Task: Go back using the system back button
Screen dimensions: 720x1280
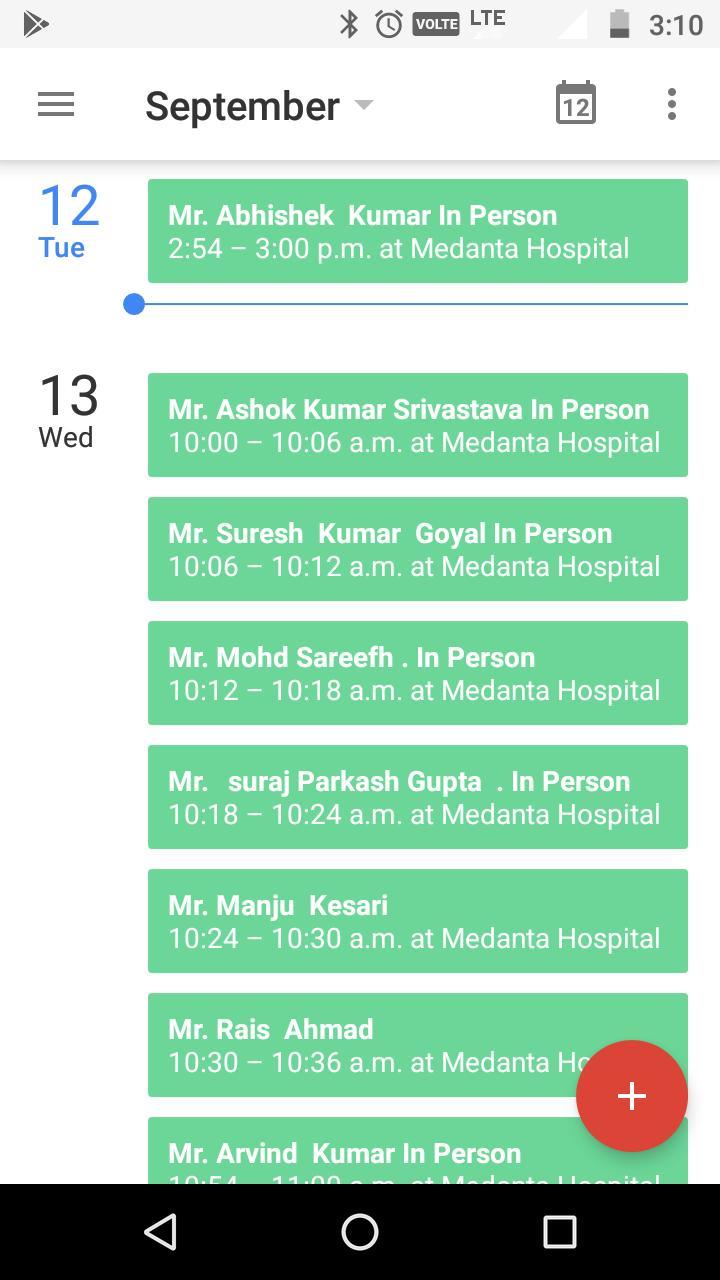Action: pos(161,1232)
